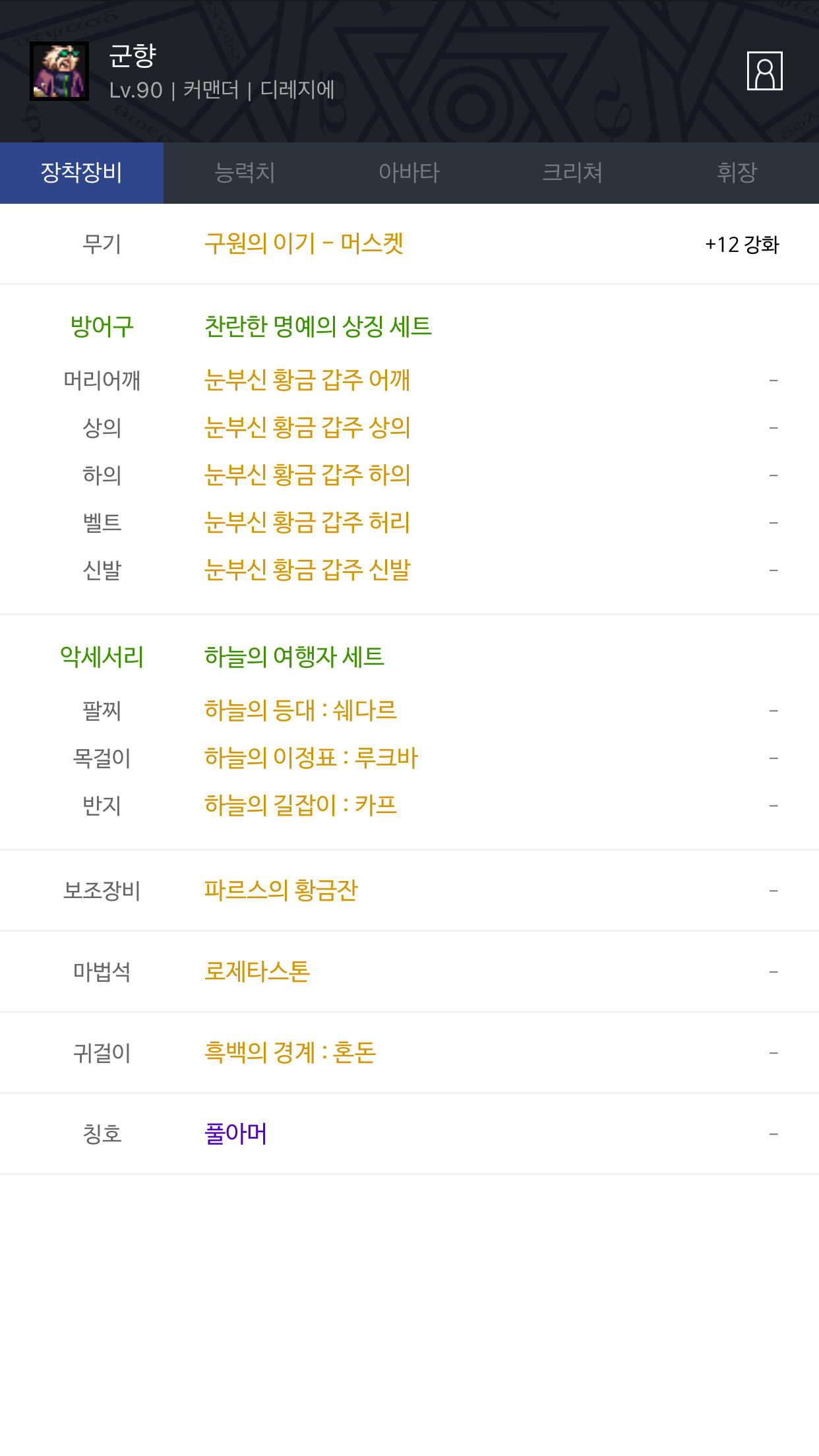Image resolution: width=819 pixels, height=1456 pixels.
Task: View weapon 구원의 이기 - 머스켓 details
Action: 303,244
